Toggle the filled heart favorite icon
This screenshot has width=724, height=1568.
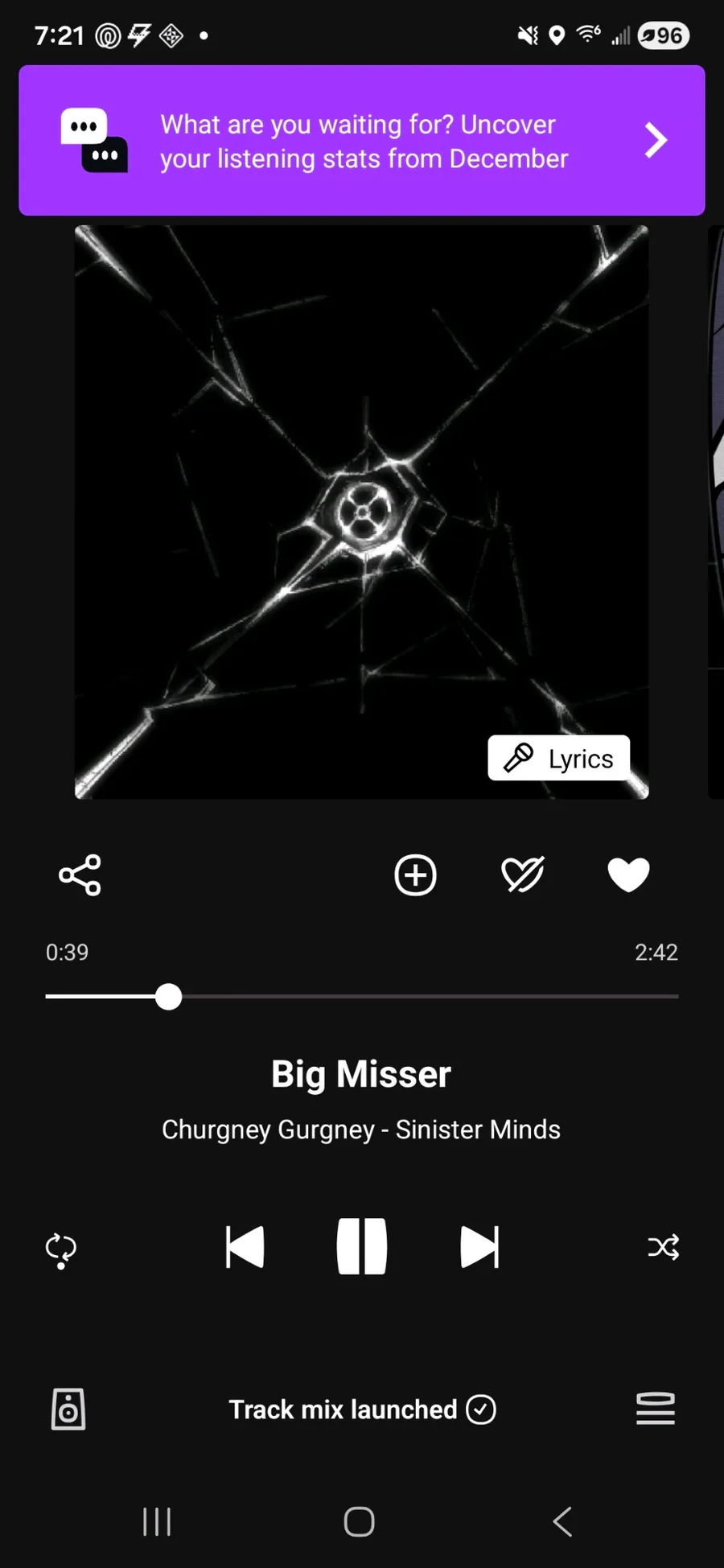point(628,875)
